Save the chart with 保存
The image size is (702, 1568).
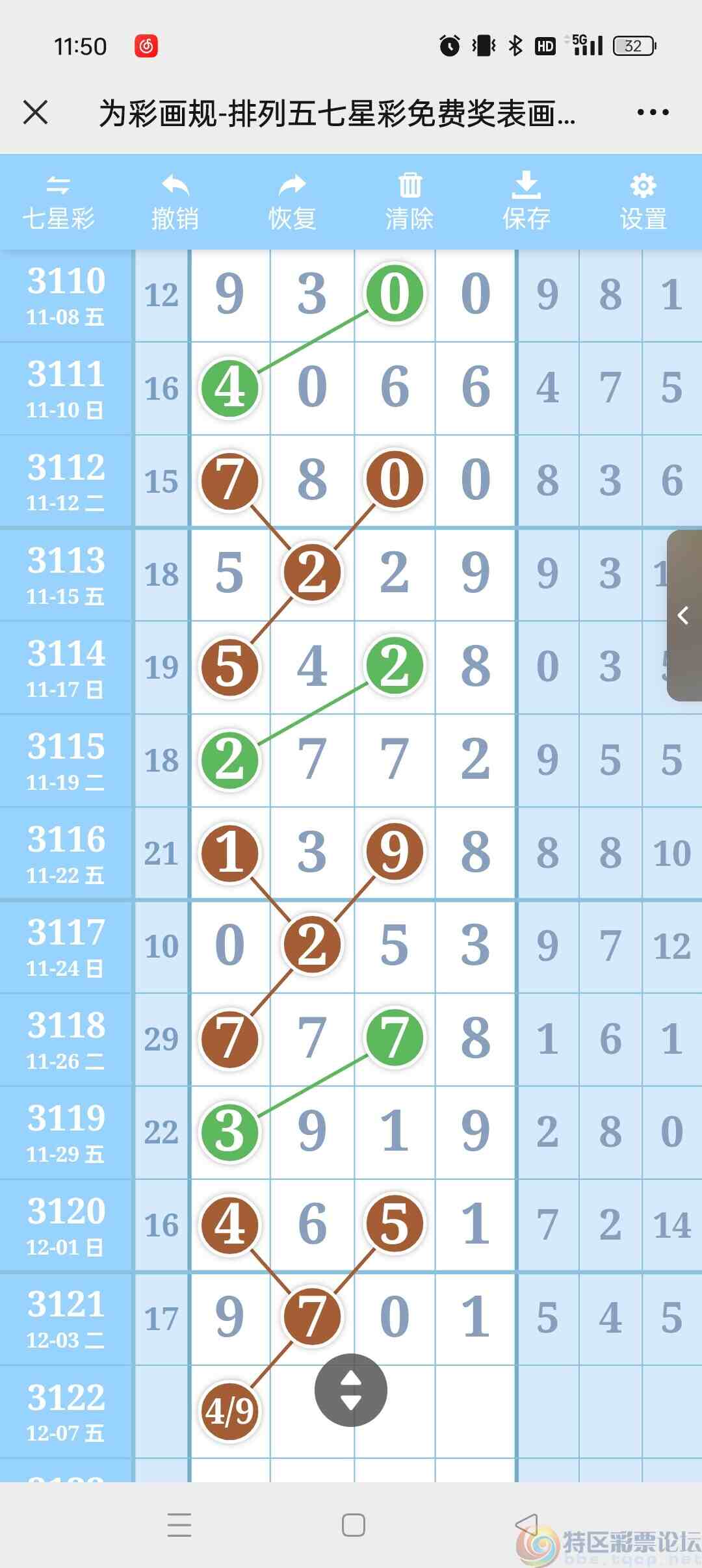(526, 202)
